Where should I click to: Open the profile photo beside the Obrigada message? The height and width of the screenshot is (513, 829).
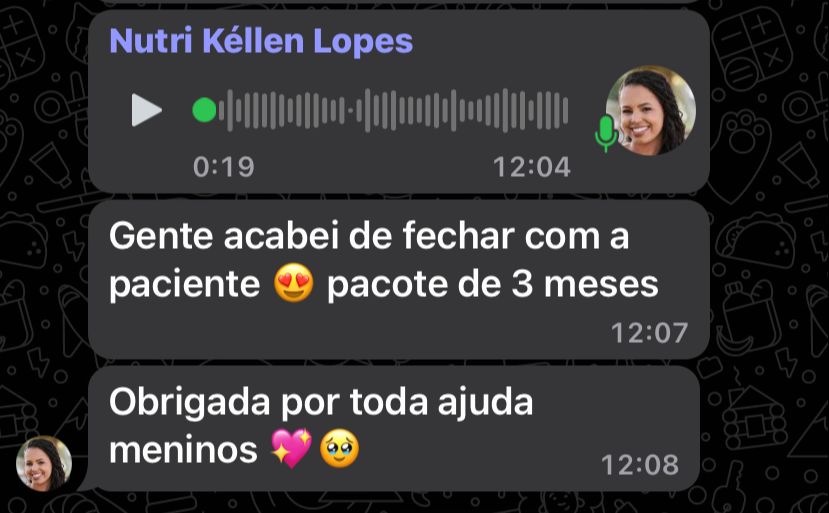click(44, 465)
